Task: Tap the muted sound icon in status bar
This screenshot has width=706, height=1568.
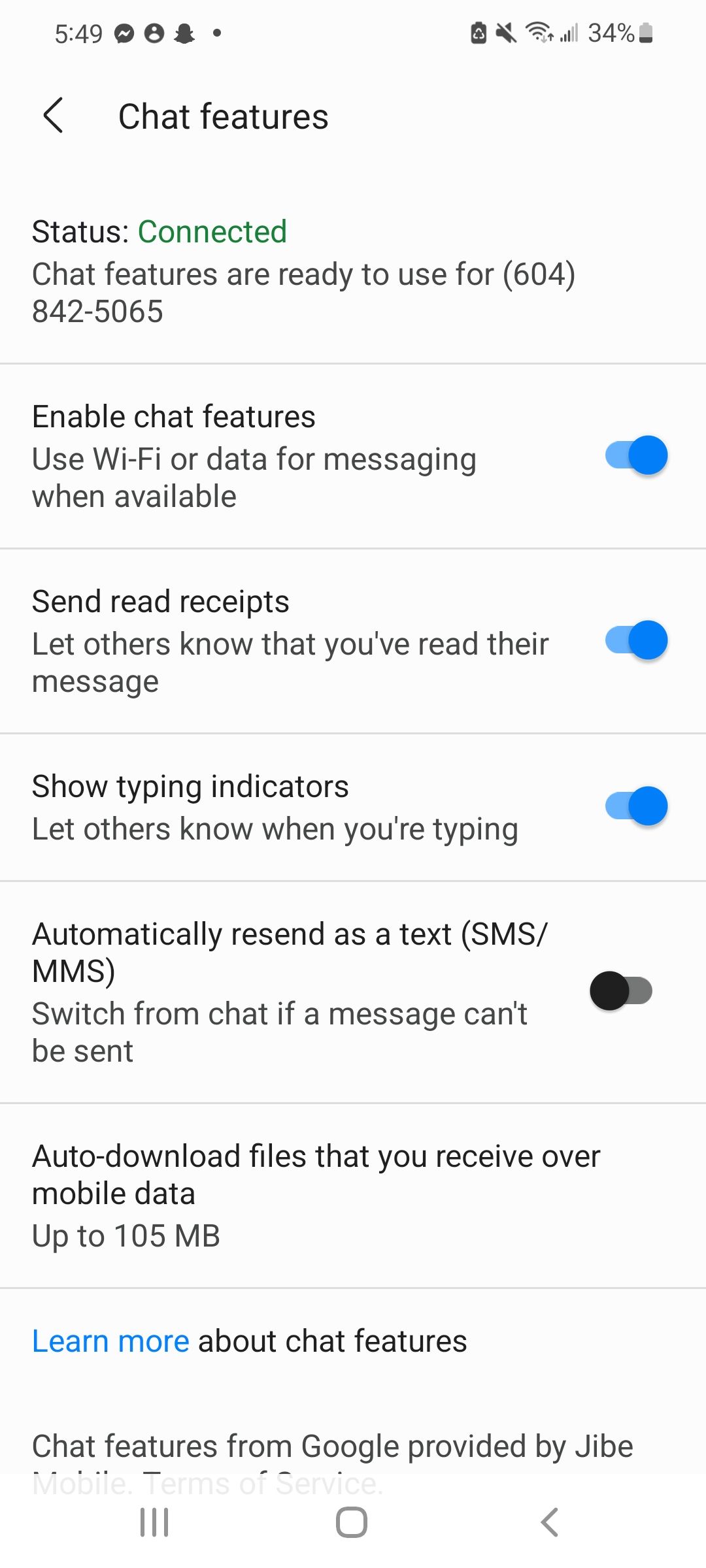Action: tap(504, 32)
